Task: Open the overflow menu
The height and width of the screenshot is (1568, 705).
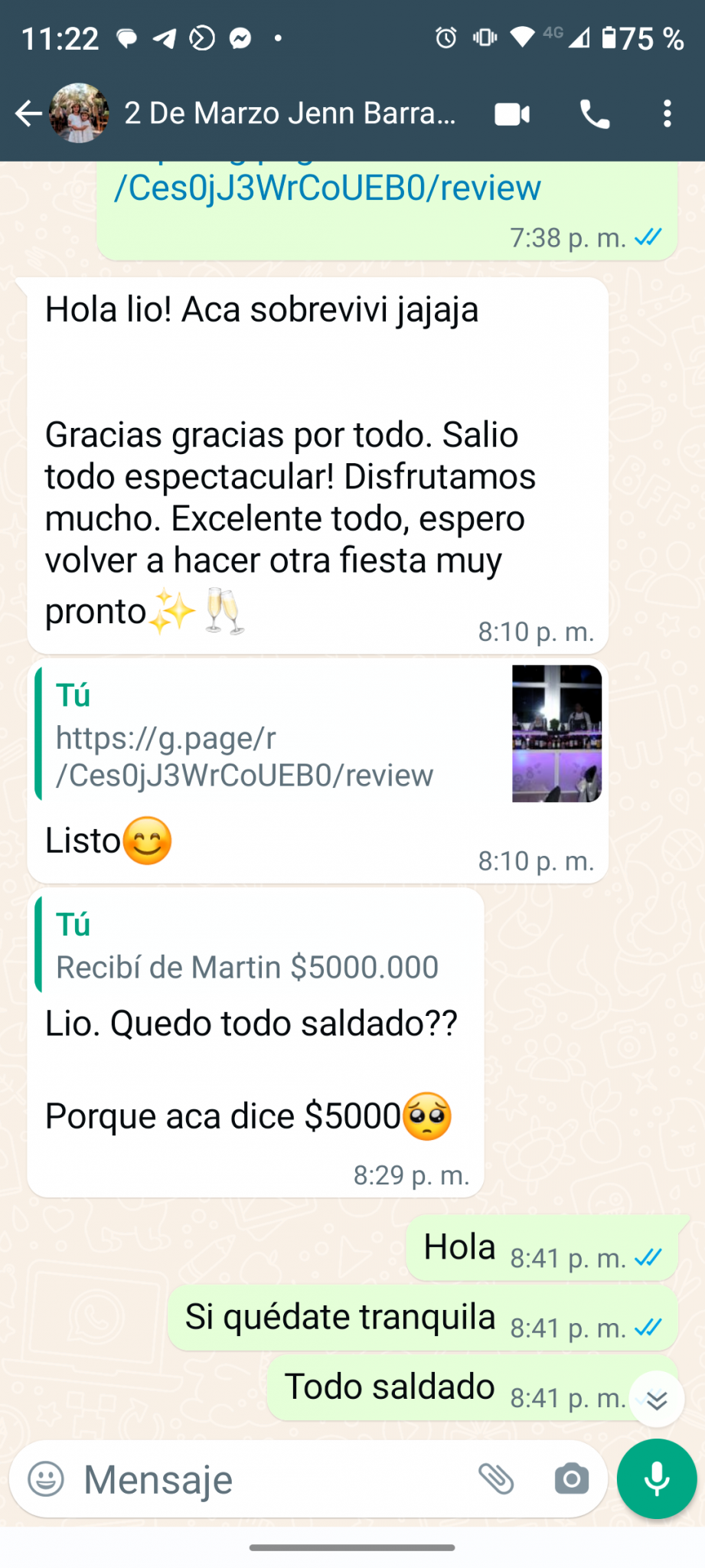Action: 667,114
